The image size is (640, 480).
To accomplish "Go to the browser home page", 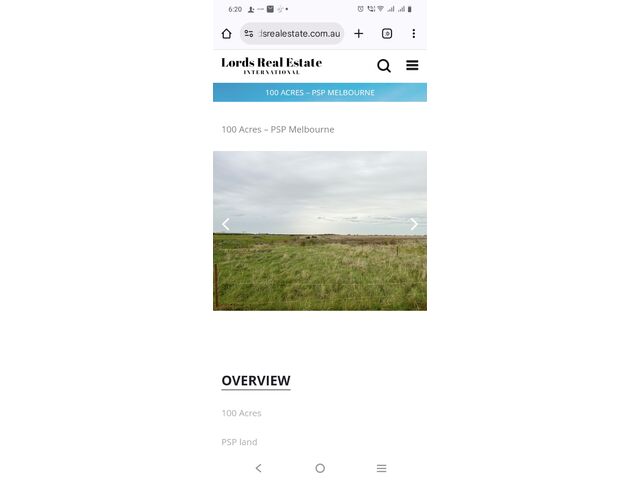I will [x=227, y=33].
